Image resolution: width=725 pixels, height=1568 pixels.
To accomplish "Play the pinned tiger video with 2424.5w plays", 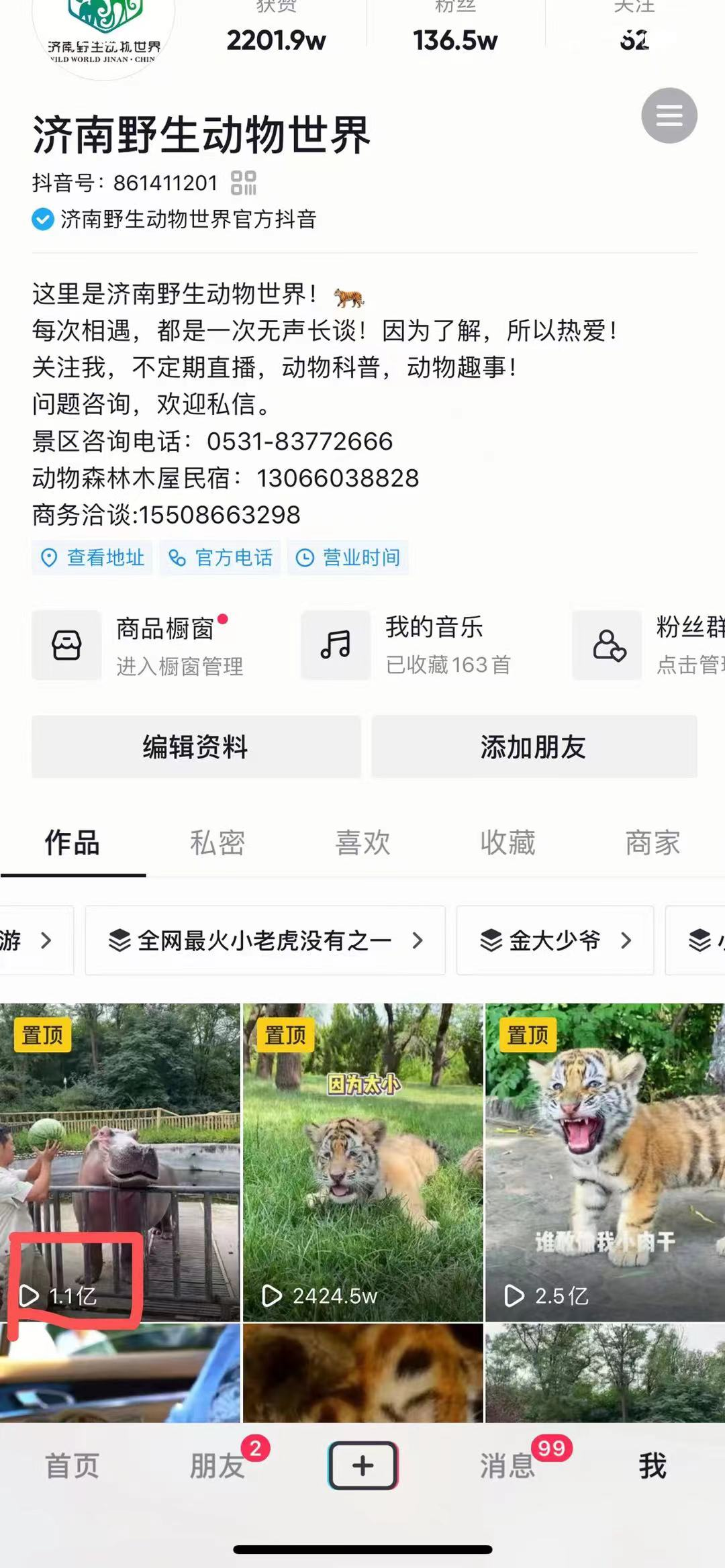I will [x=362, y=1161].
